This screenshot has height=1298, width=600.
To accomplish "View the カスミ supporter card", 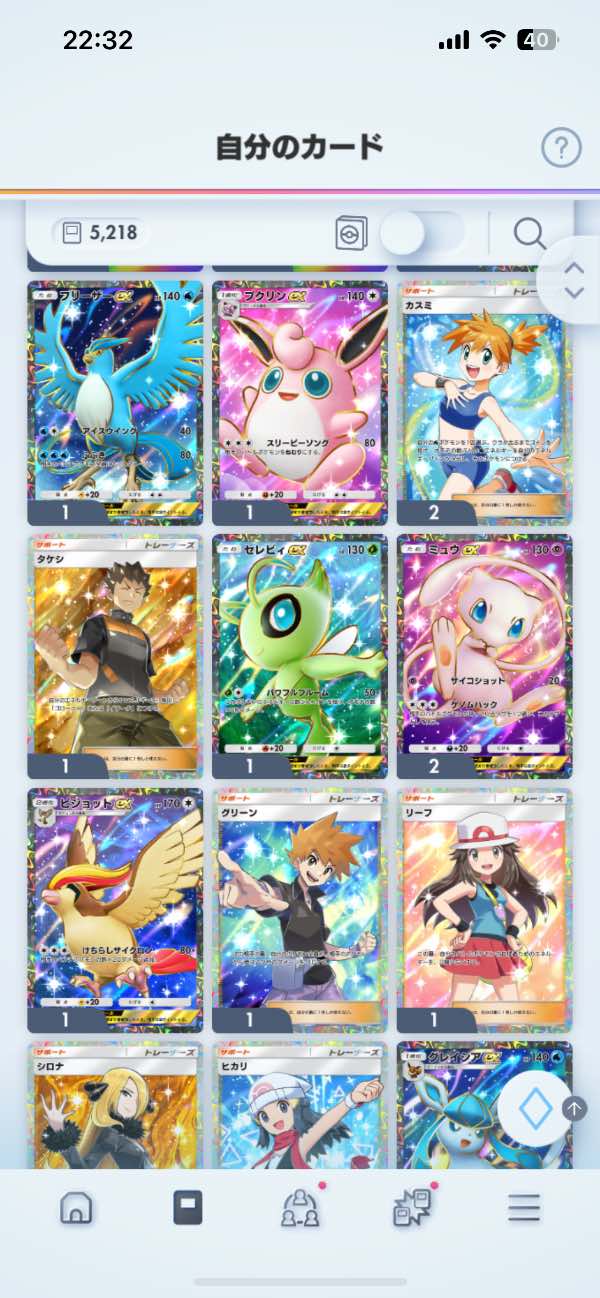I will coord(484,400).
